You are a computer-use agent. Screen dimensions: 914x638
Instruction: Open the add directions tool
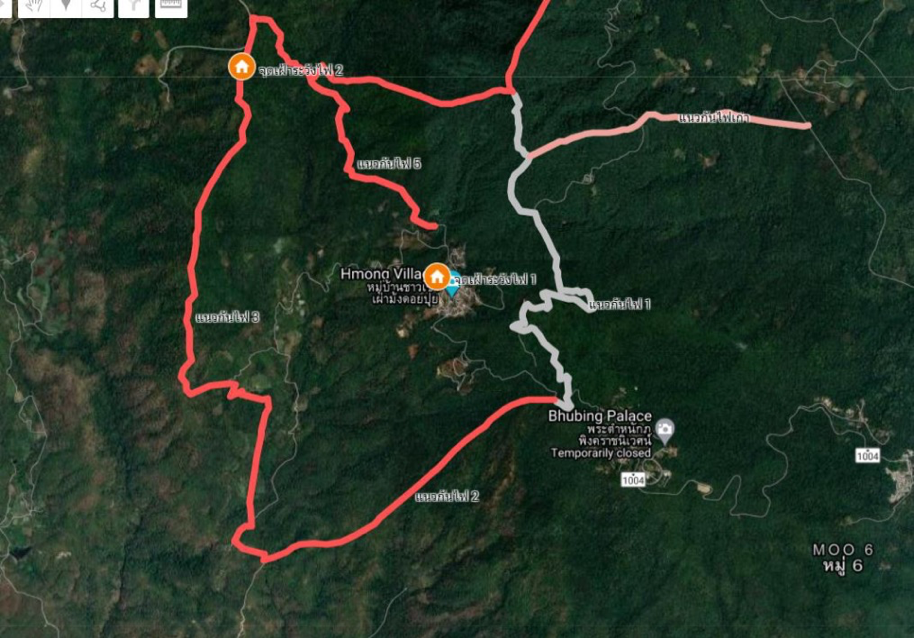coord(133,5)
